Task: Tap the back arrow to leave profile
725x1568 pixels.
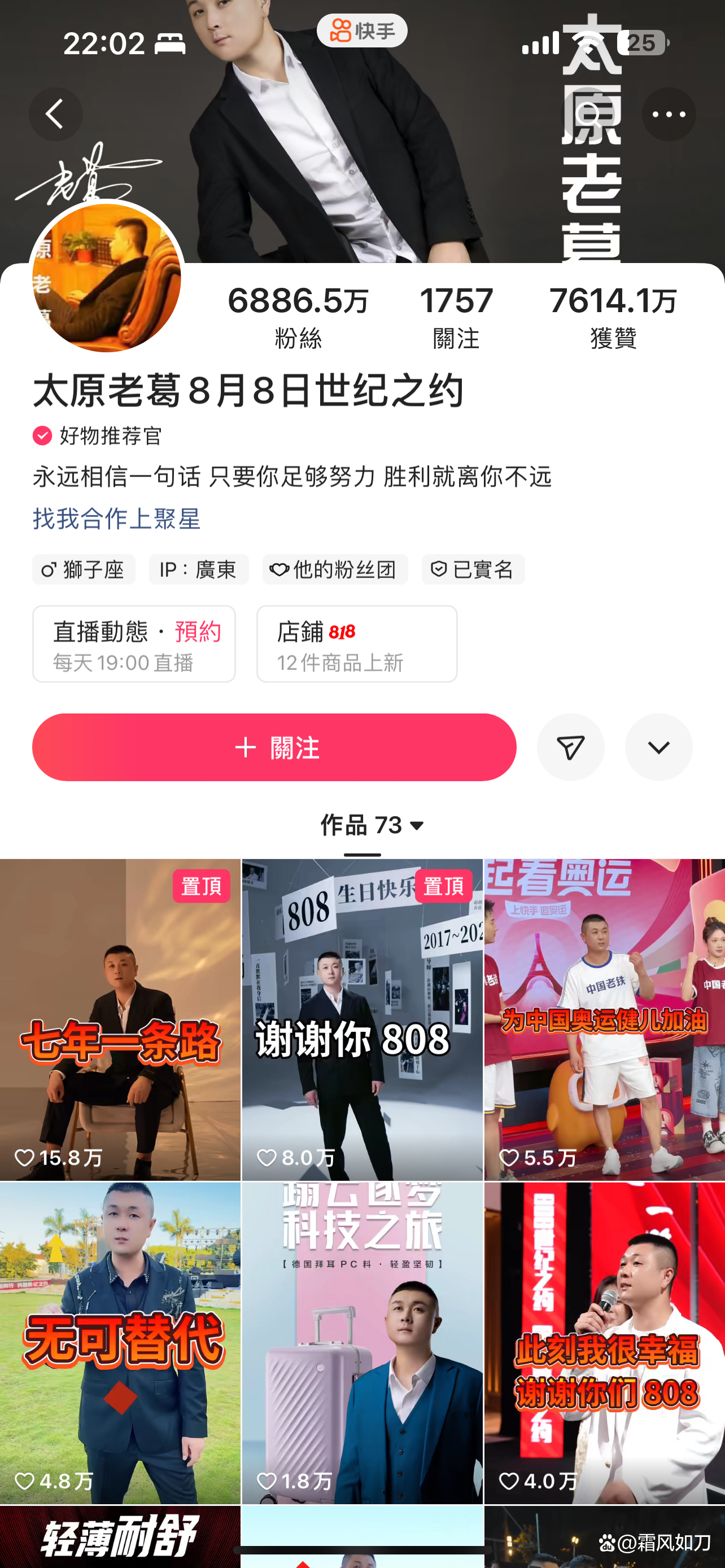Action: [56, 115]
